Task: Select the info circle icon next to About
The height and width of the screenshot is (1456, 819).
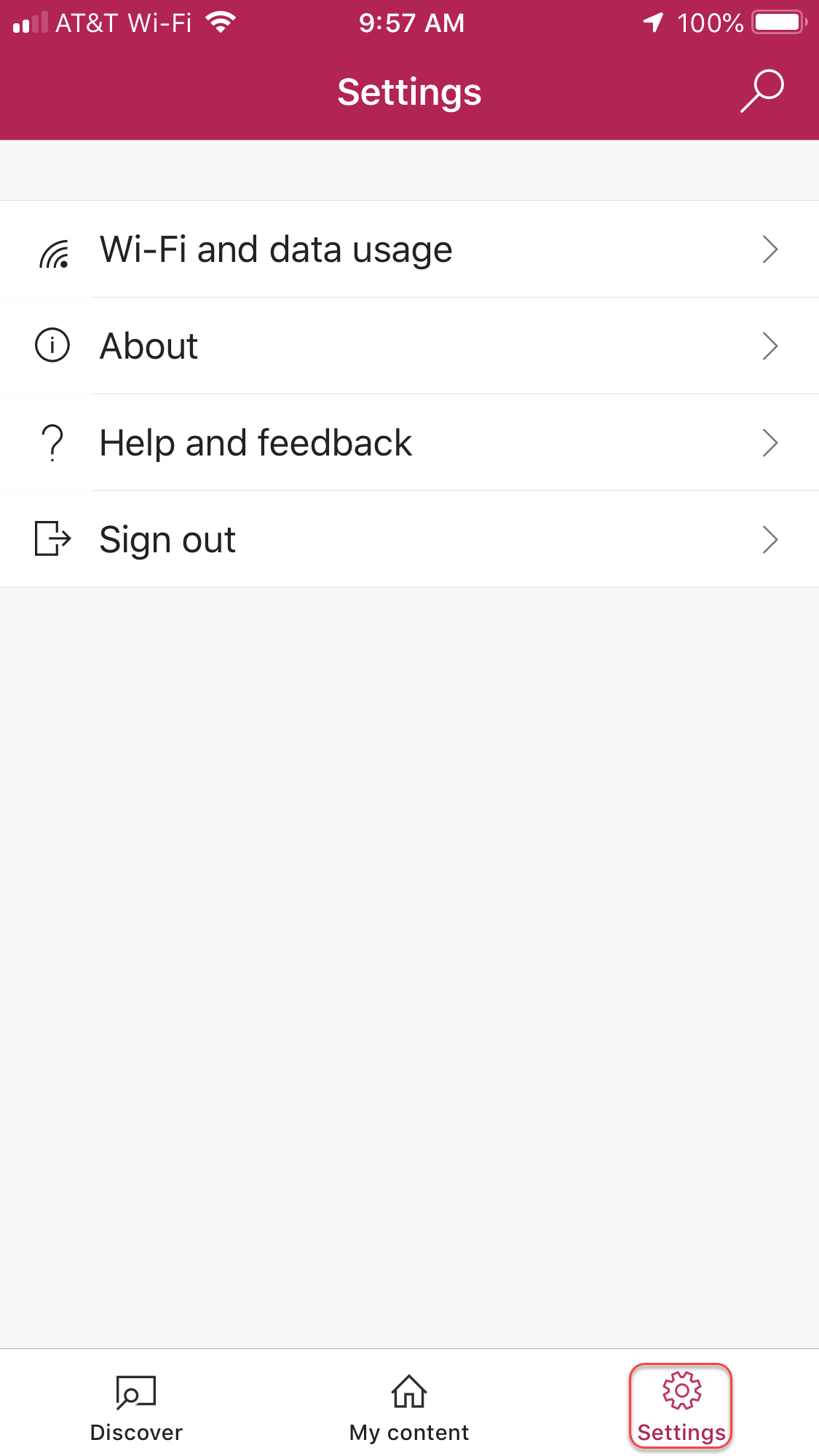Action: click(x=51, y=346)
